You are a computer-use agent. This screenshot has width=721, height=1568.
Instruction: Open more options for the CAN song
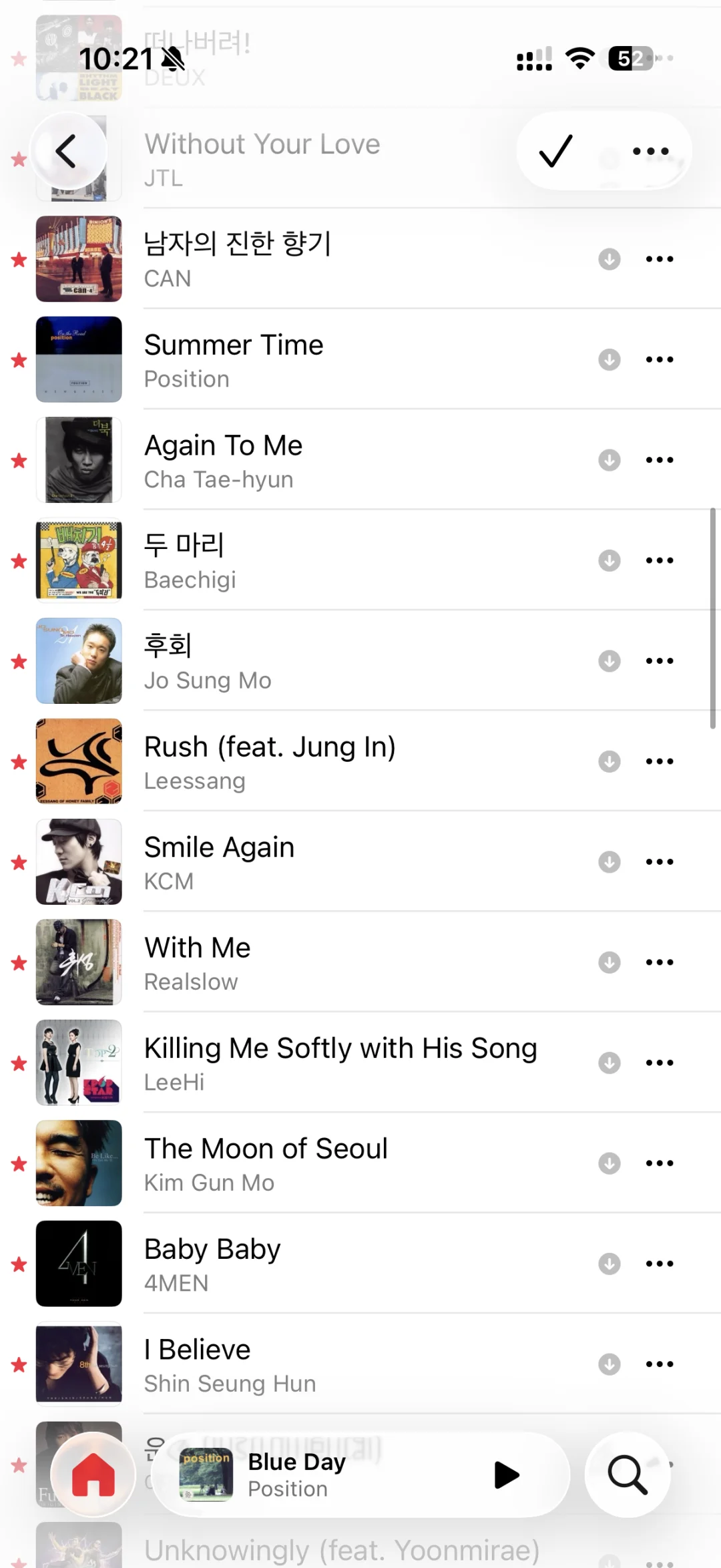[660, 259]
